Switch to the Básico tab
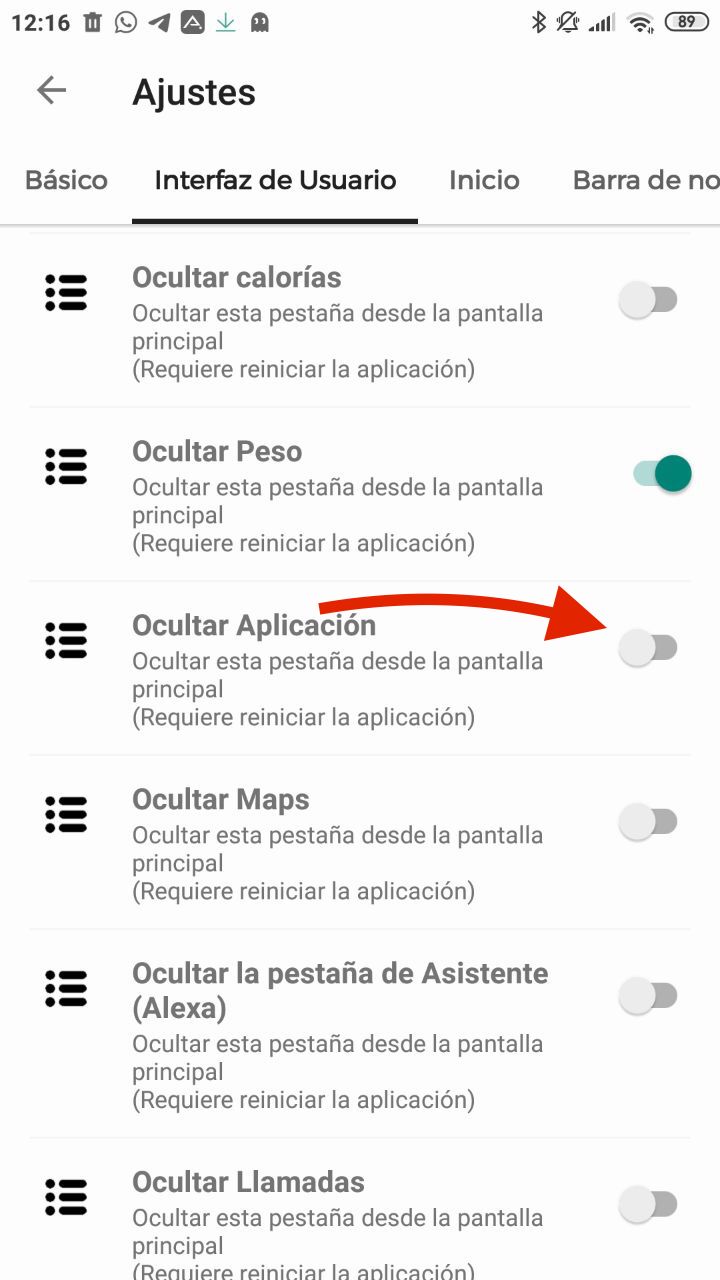Screen dimensions: 720x1280 point(66,180)
